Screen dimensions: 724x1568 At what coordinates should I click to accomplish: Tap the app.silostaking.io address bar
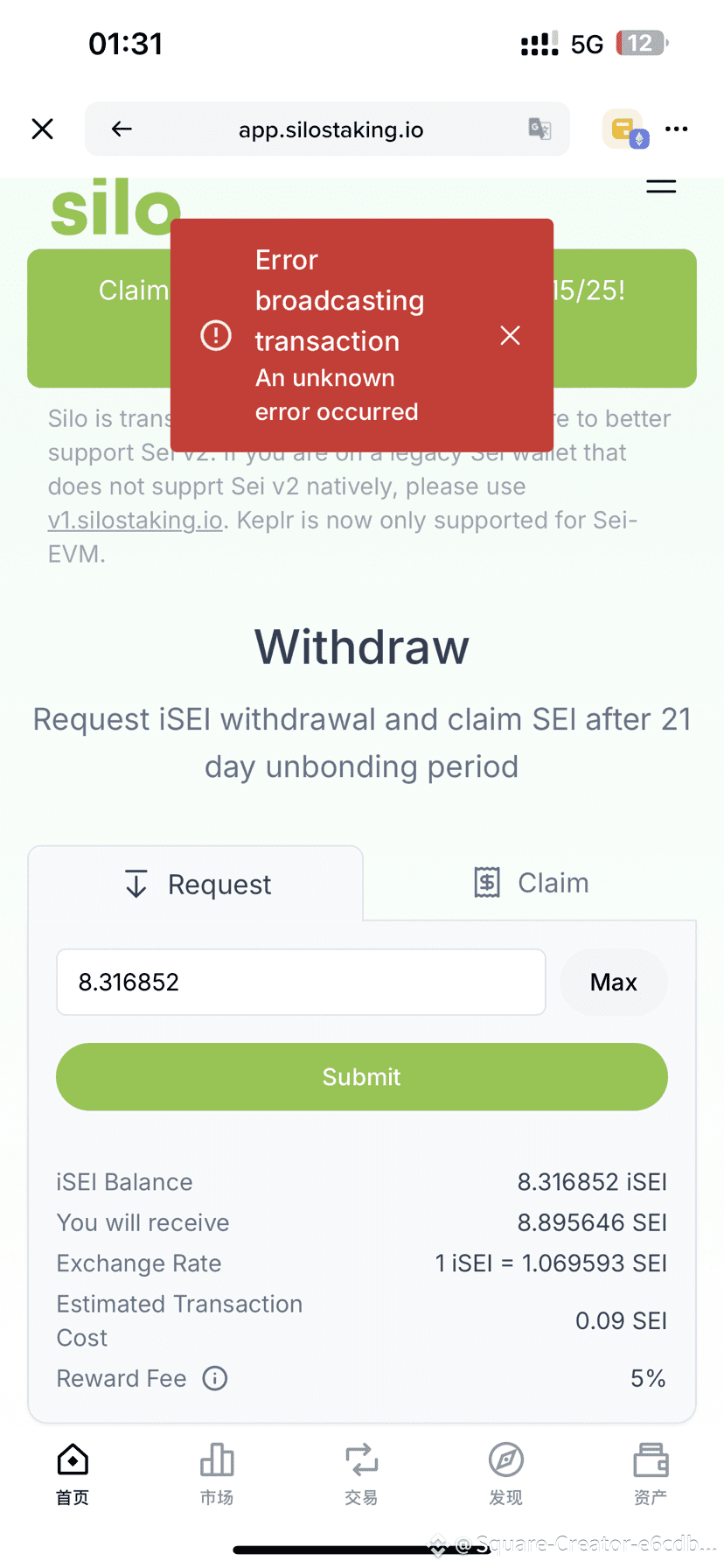331,129
